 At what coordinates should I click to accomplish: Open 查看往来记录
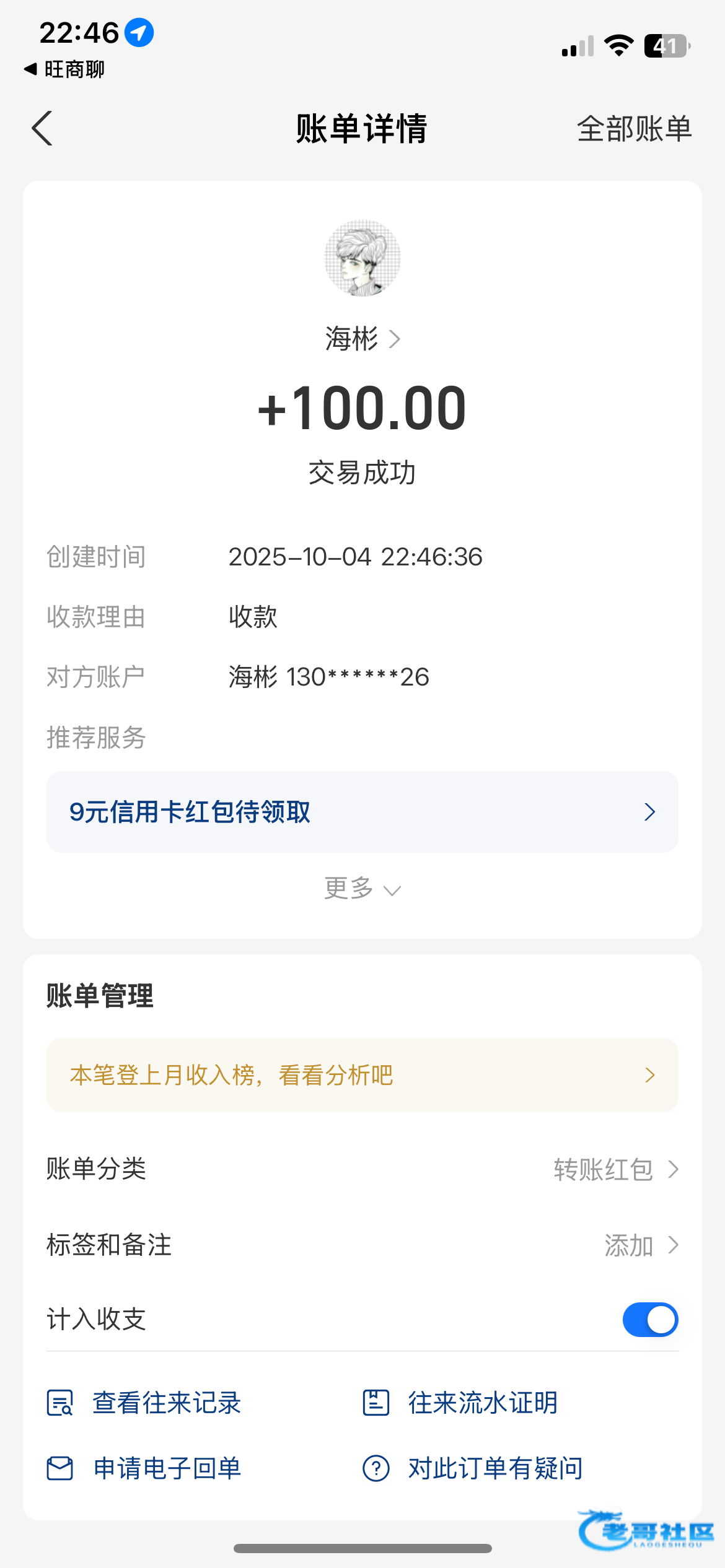(x=145, y=1403)
